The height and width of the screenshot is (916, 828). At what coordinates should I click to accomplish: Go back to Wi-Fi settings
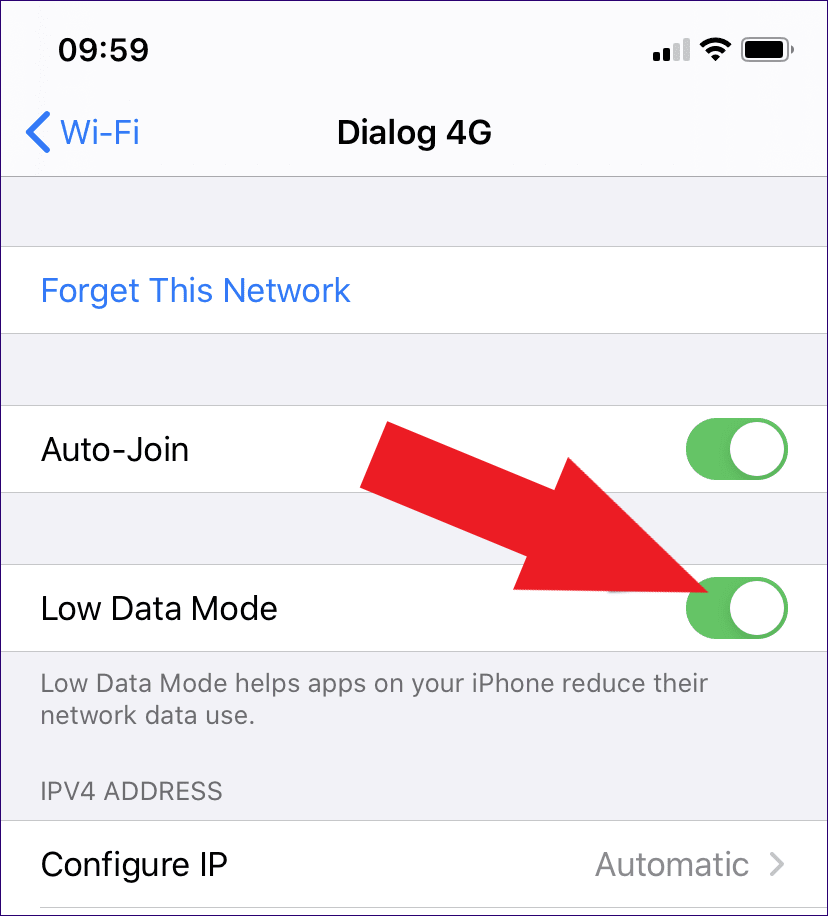(x=83, y=132)
